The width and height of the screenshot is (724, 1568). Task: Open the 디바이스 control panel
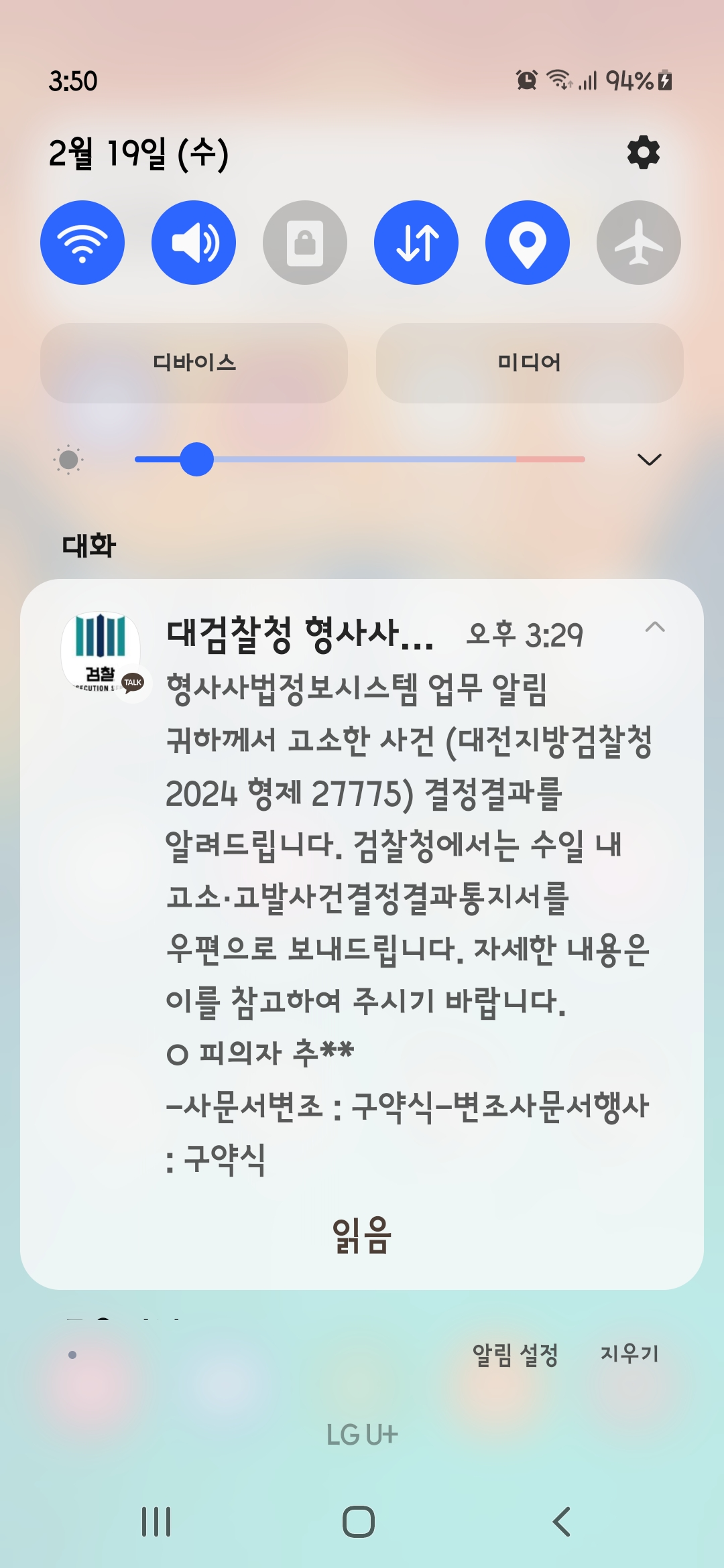coord(194,363)
